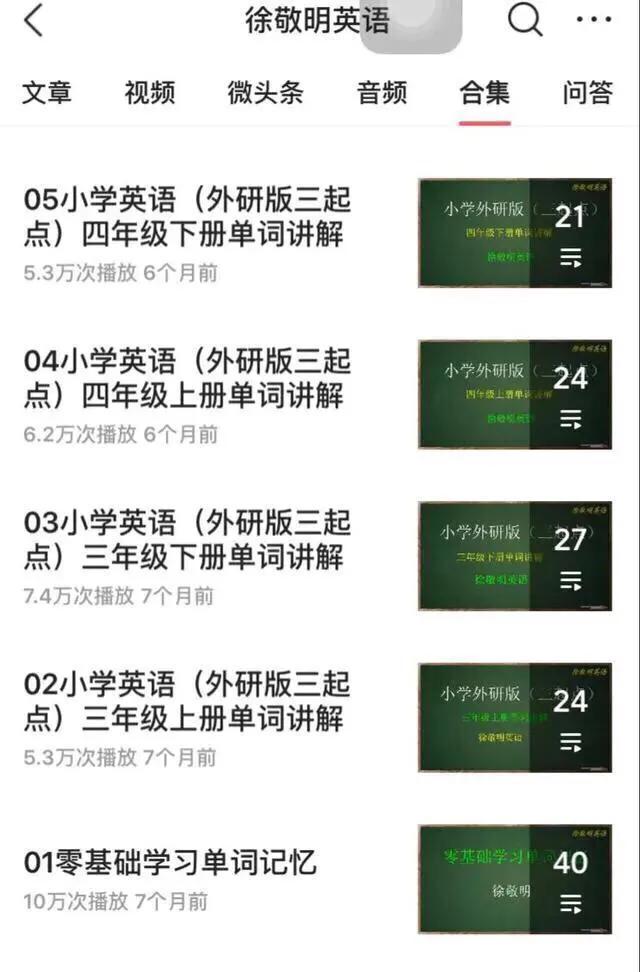Tap the 40-video thumbnail of 零基础学习
Screen dimensions: 640x972
point(514,878)
